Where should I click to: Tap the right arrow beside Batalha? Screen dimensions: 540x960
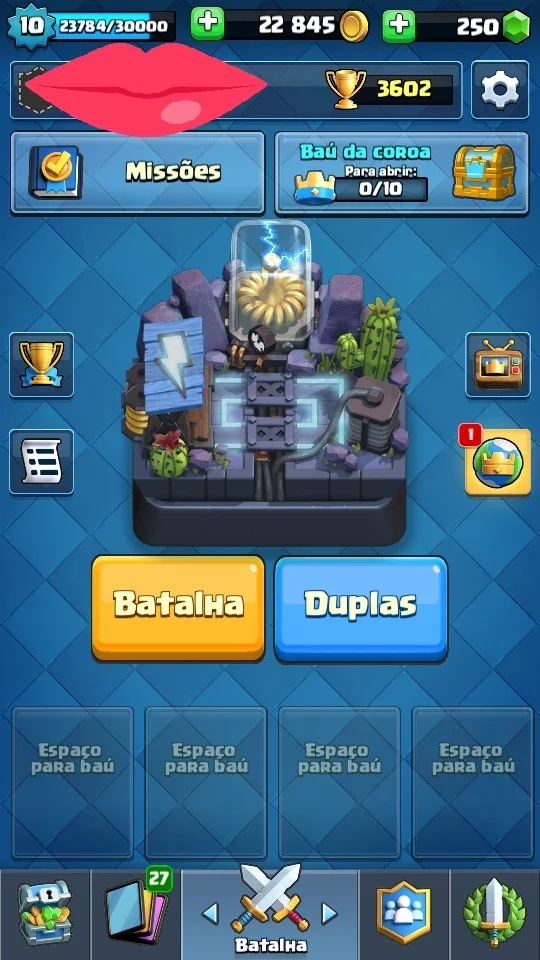(329, 913)
